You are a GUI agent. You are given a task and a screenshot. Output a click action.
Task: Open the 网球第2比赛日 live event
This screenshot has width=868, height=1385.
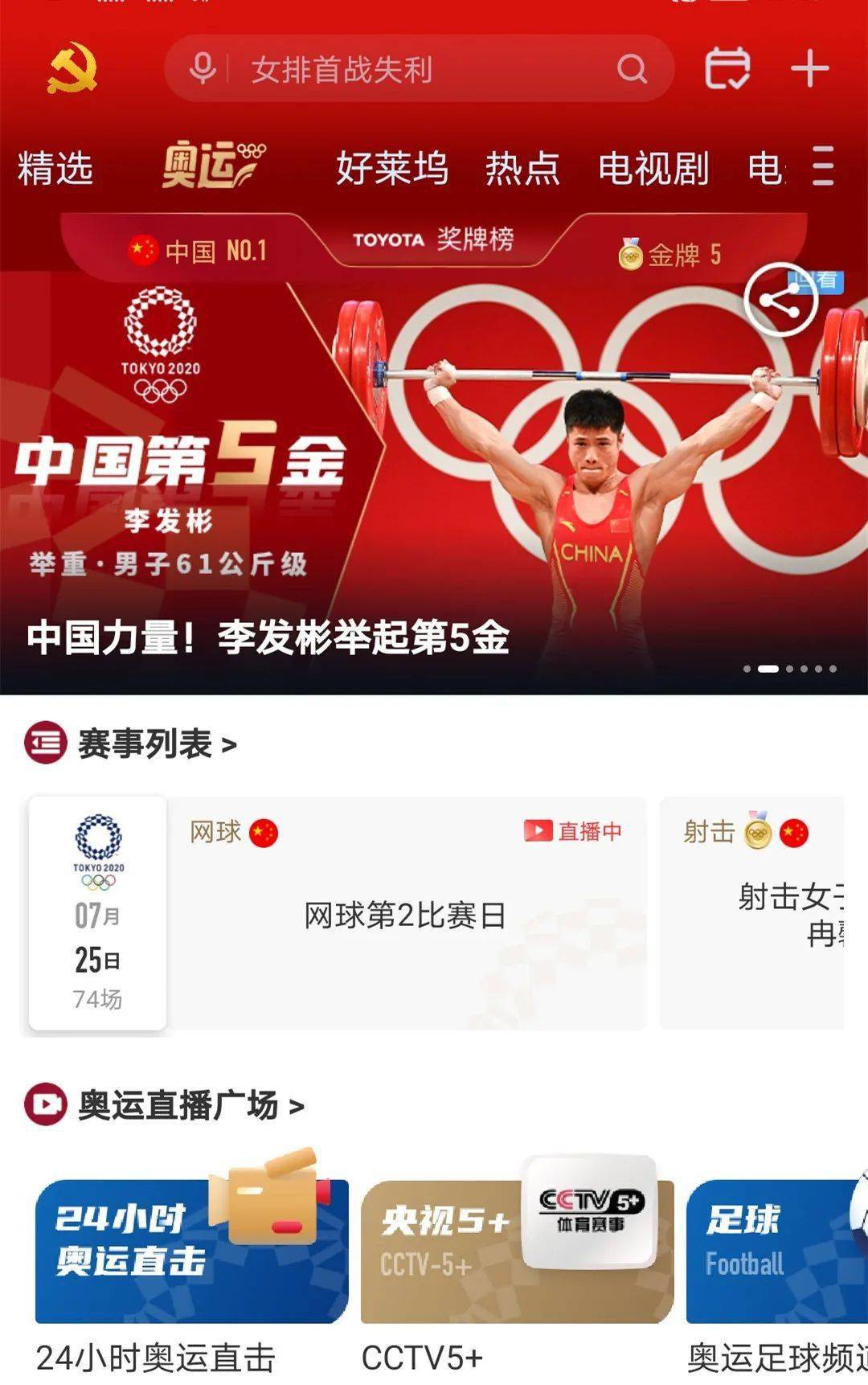404,915
